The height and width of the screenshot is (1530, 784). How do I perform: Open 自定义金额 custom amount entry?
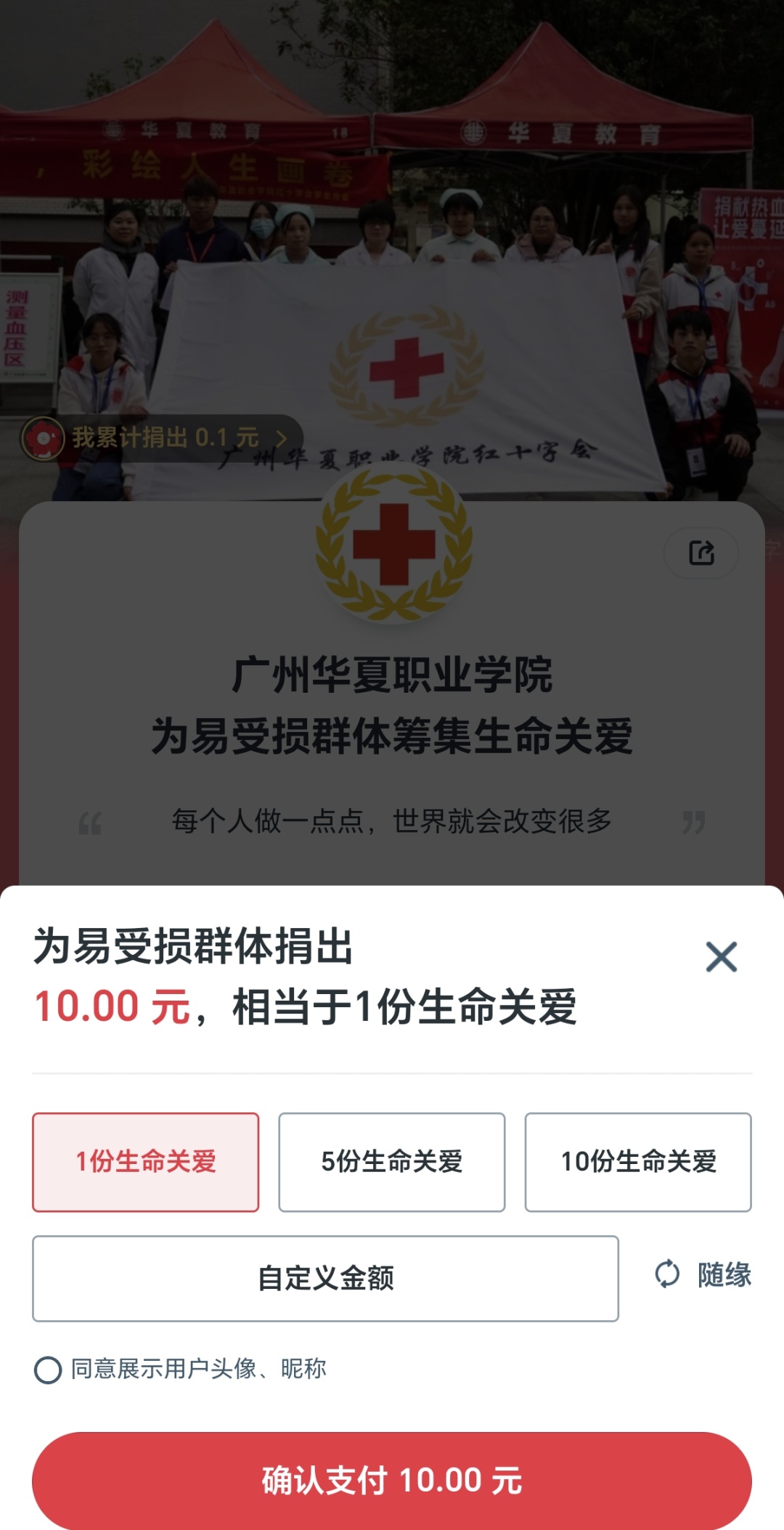click(325, 1278)
